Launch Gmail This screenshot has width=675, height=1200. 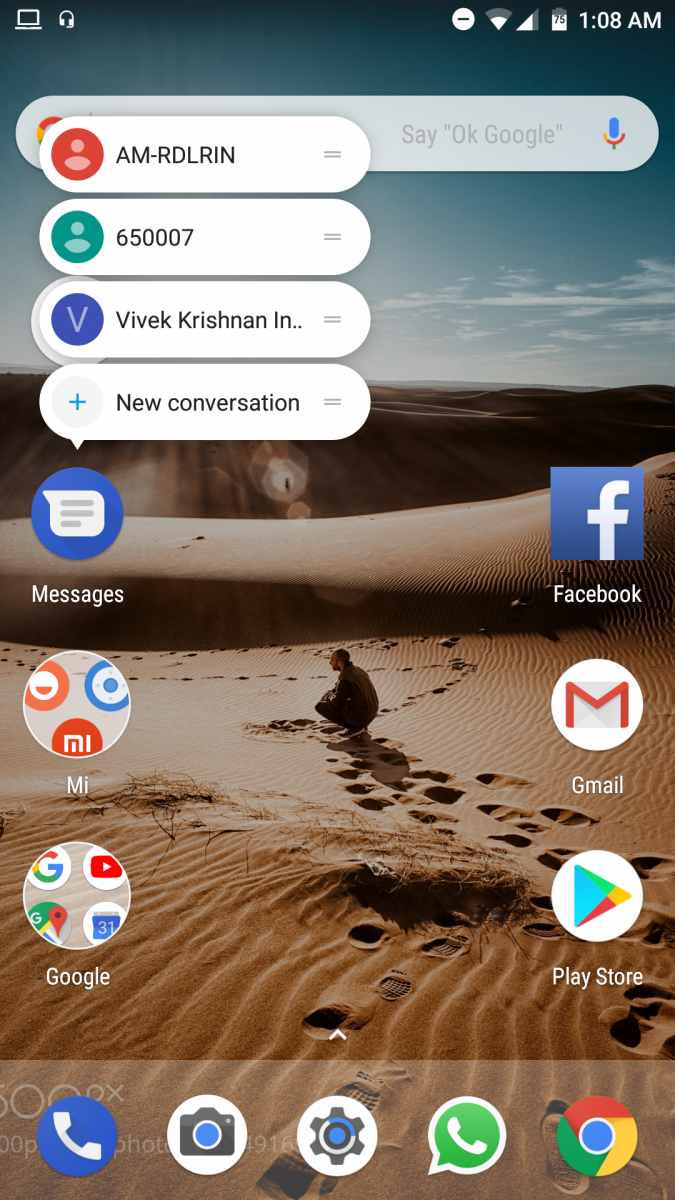click(597, 704)
